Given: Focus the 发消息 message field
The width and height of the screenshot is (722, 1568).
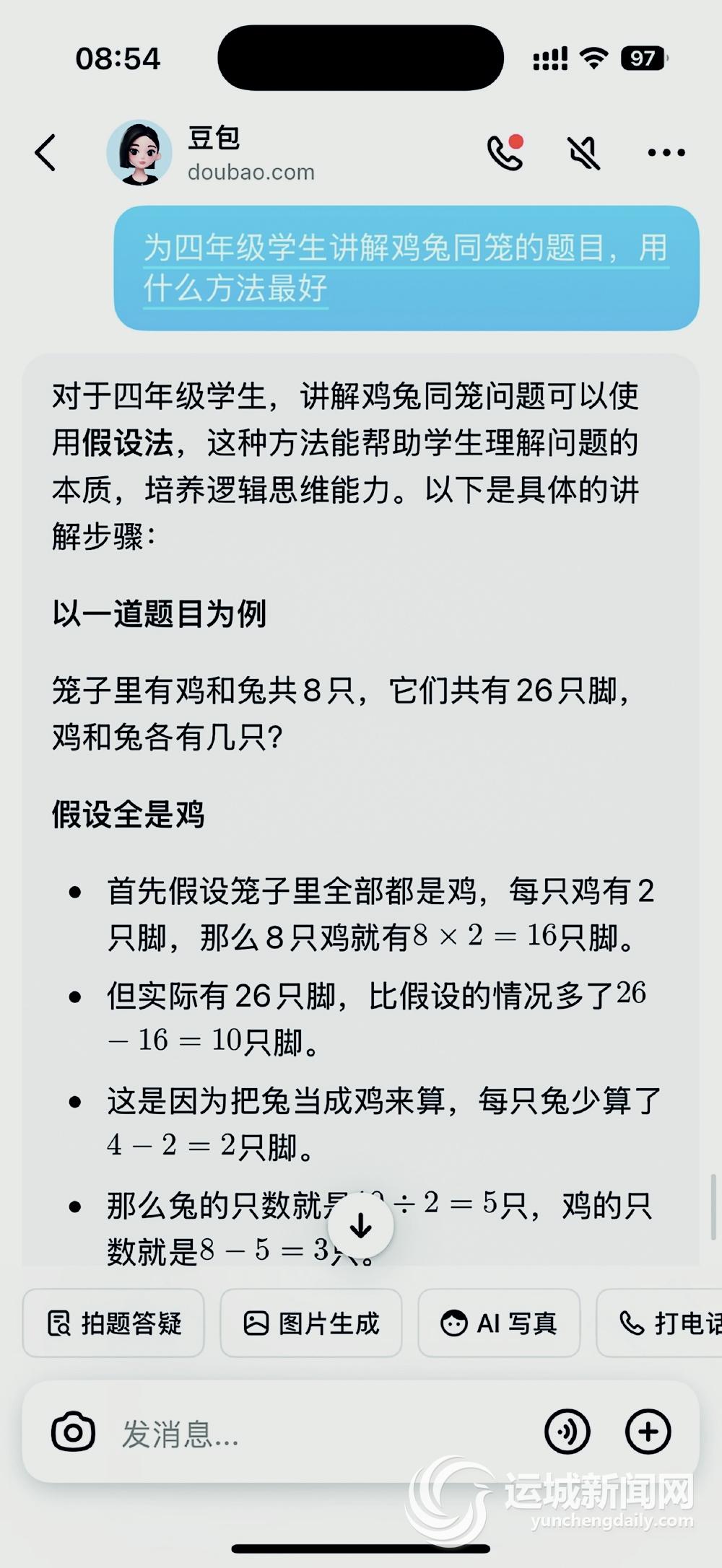Looking at the screenshot, I should [318, 1434].
